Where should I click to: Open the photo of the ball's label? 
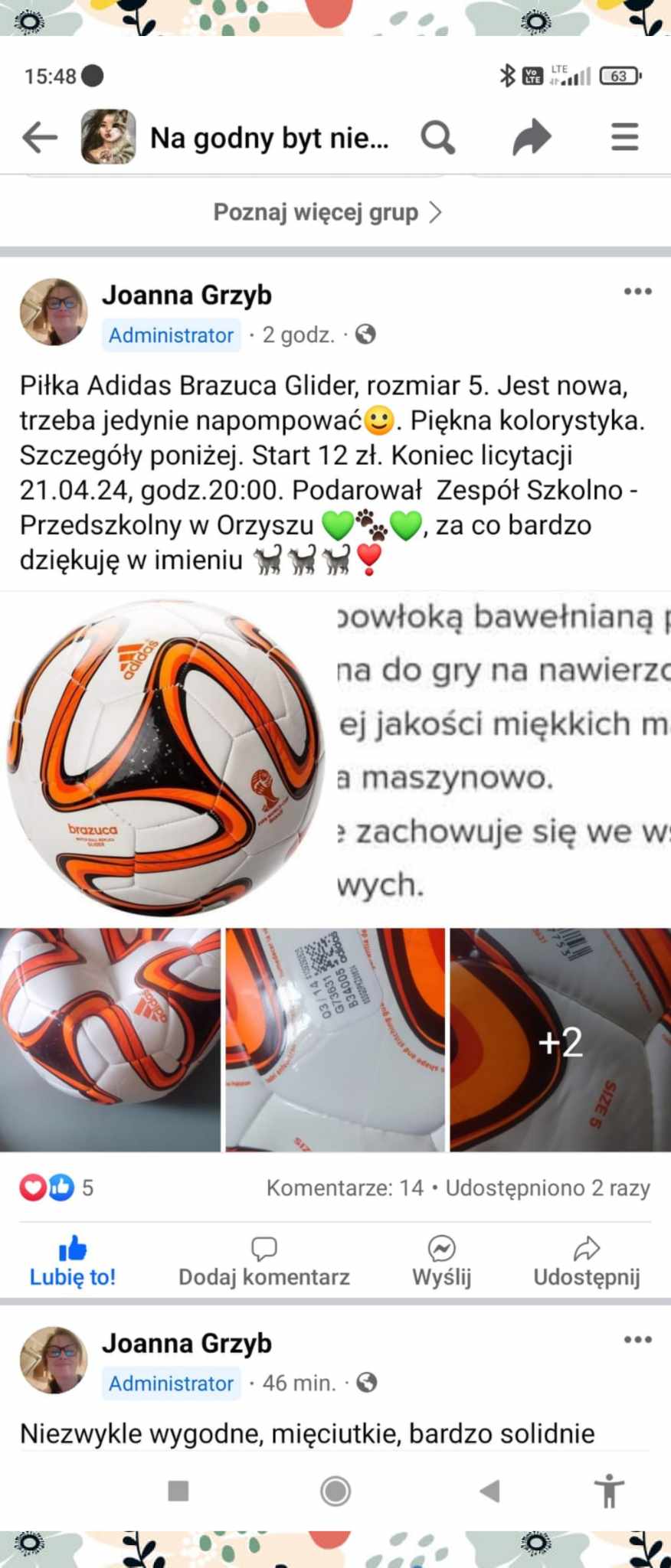[335, 1040]
